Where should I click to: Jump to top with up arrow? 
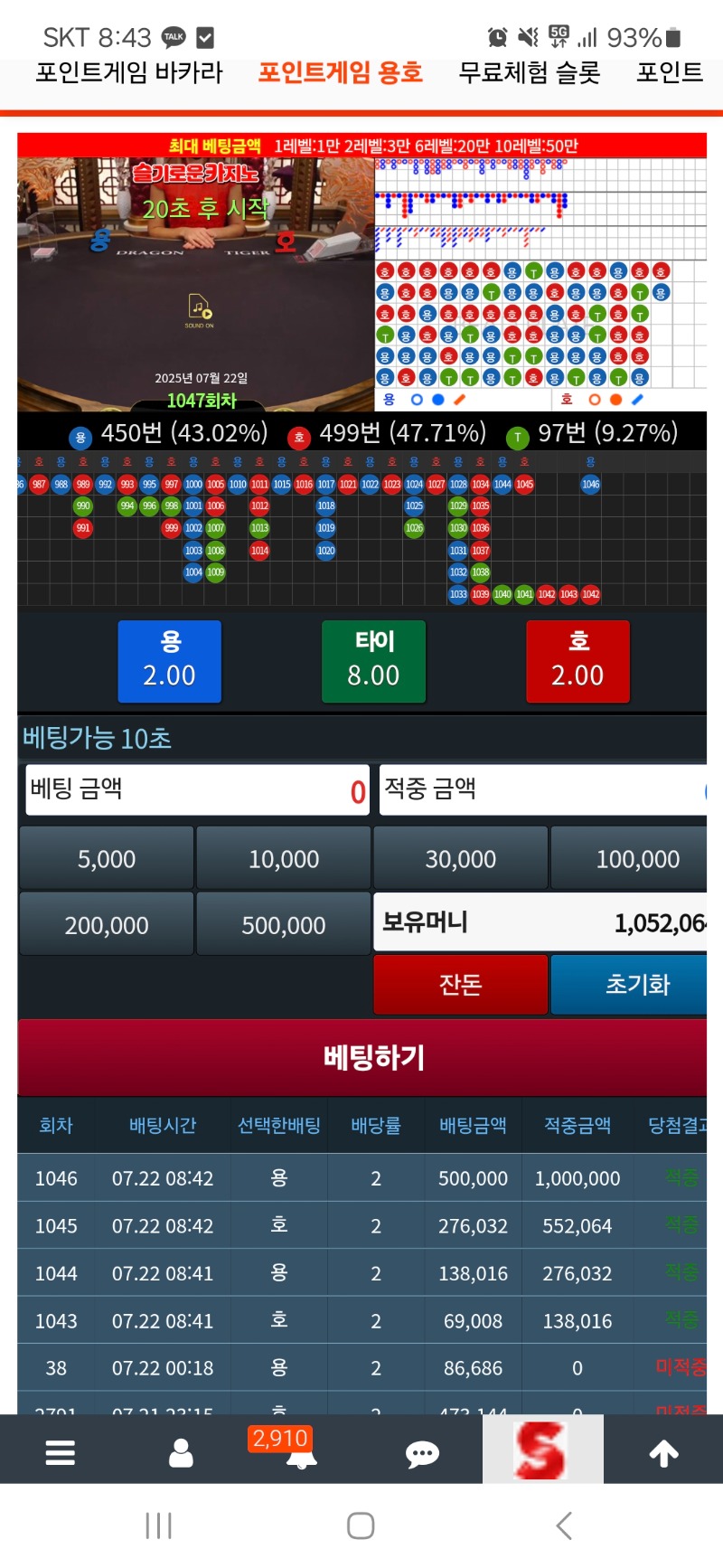[663, 1453]
